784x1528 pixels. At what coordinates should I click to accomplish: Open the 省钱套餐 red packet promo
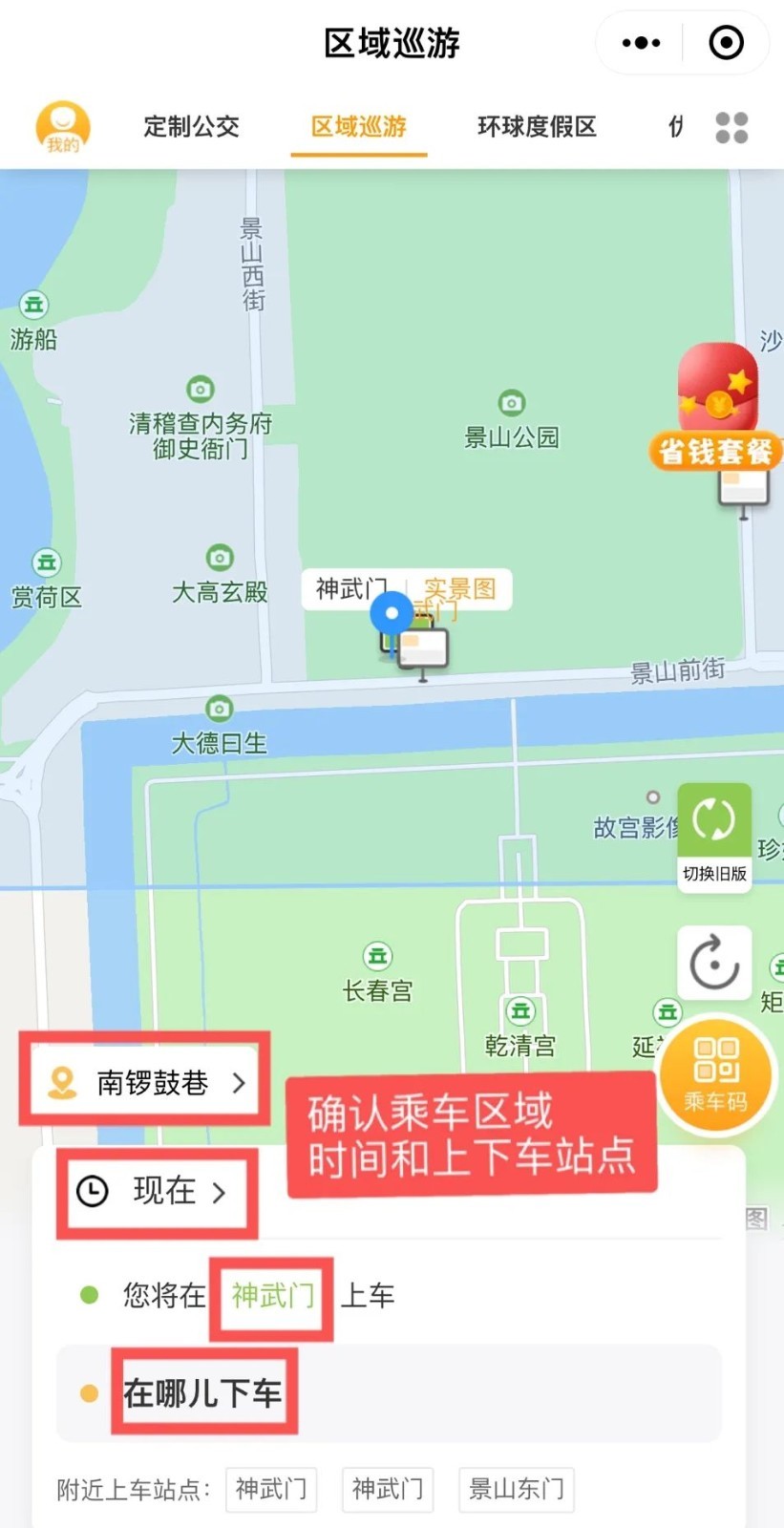[716, 408]
